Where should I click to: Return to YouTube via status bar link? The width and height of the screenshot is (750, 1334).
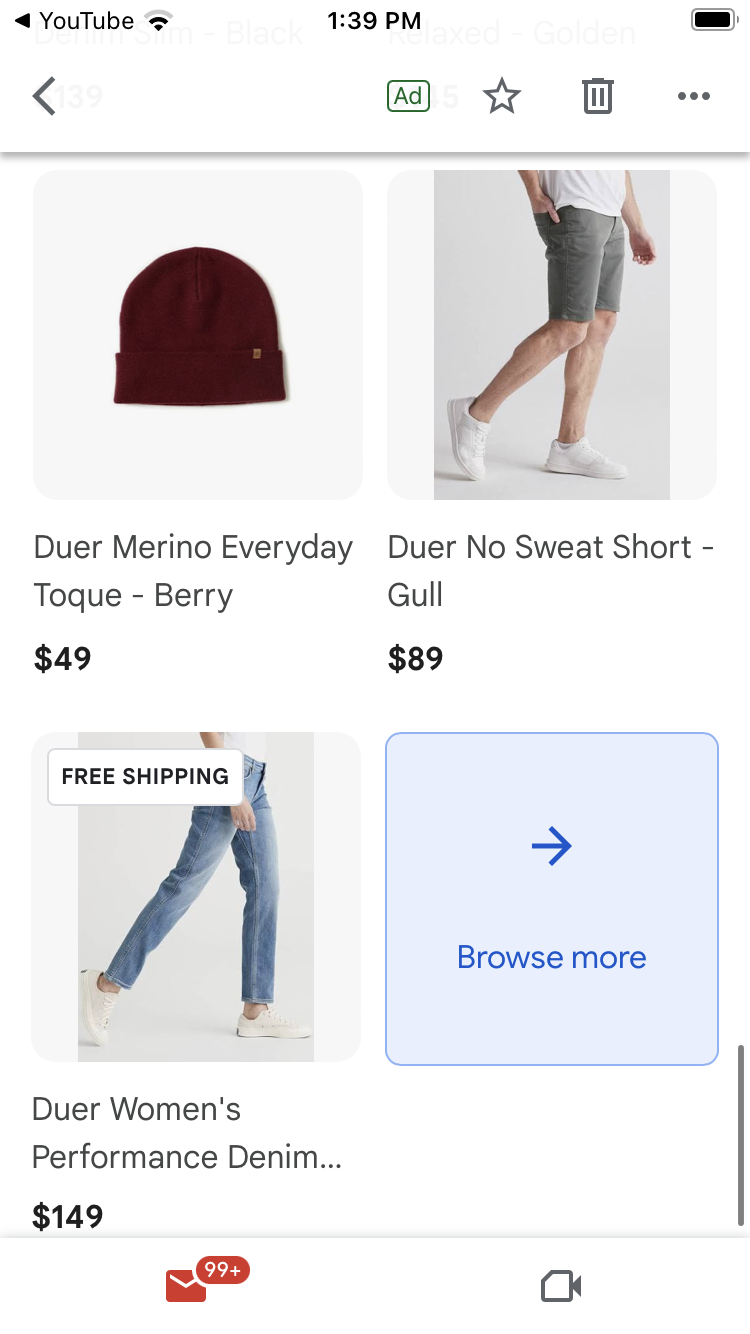point(74,20)
